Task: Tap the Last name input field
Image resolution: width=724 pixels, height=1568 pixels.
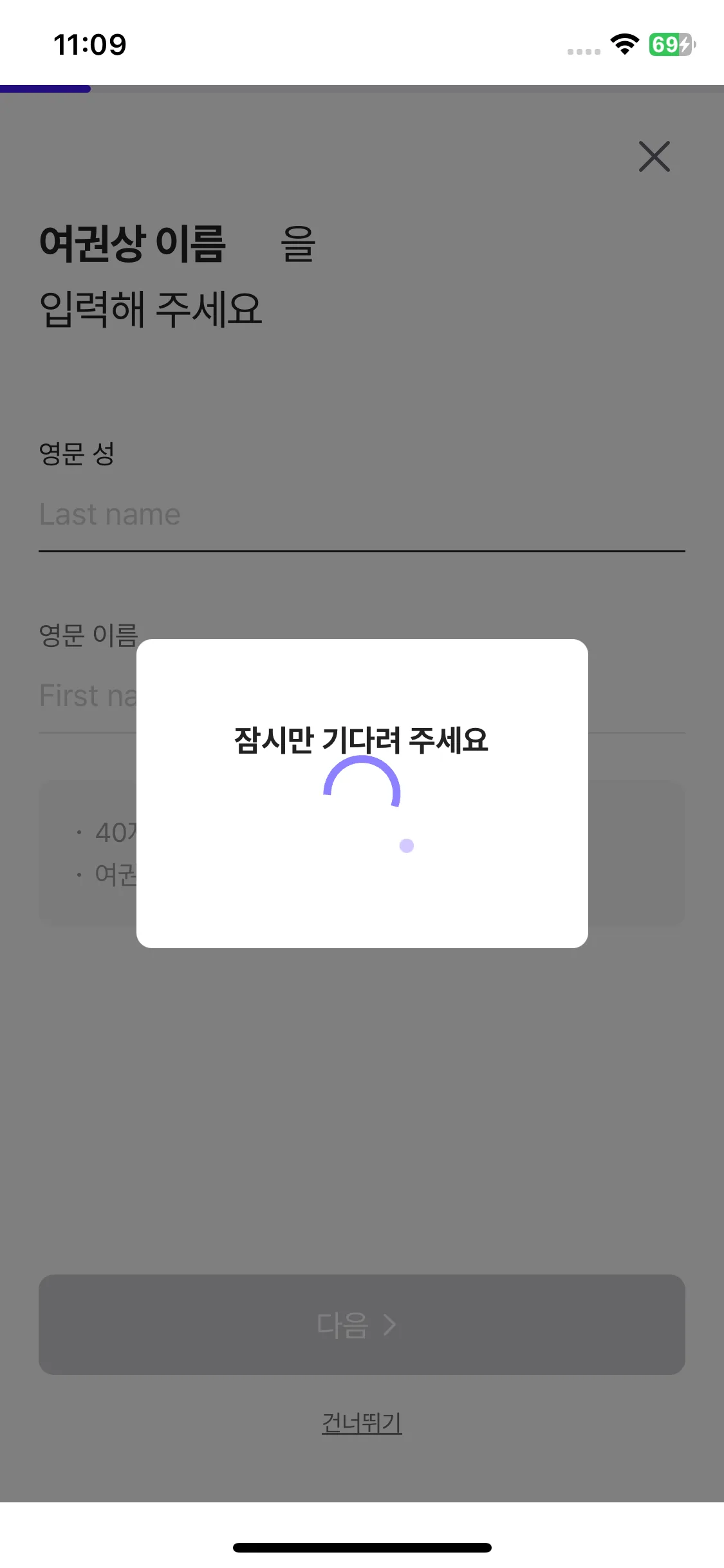Action: (360, 515)
